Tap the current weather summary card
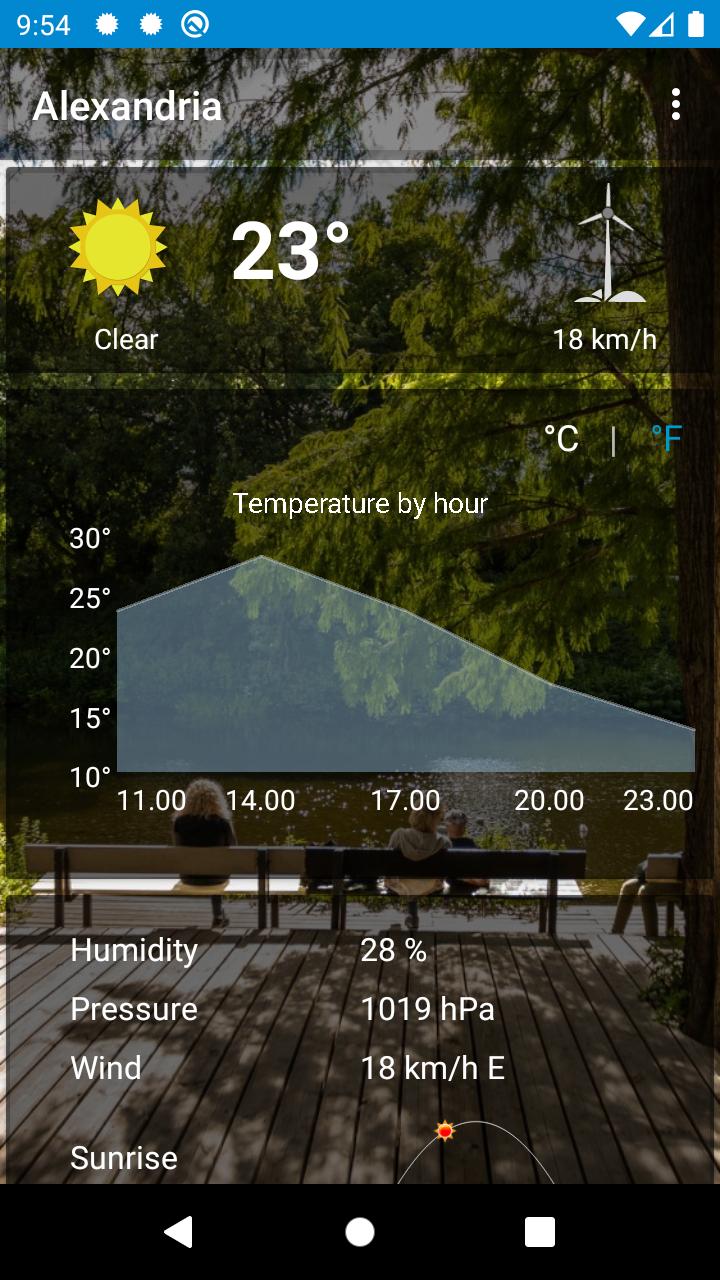The width and height of the screenshot is (720, 1280). click(x=360, y=270)
